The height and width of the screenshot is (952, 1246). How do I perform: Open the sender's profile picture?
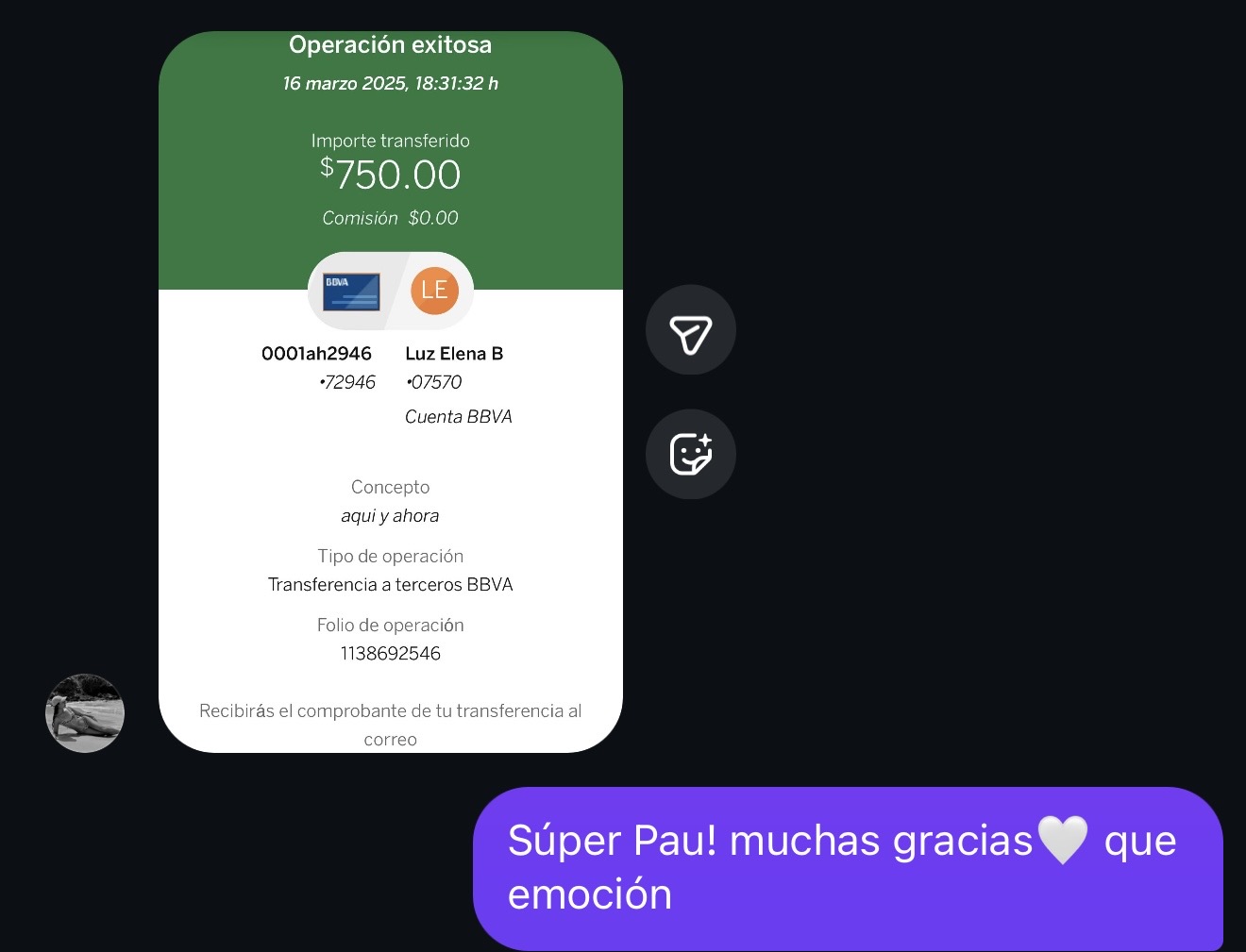click(x=85, y=713)
